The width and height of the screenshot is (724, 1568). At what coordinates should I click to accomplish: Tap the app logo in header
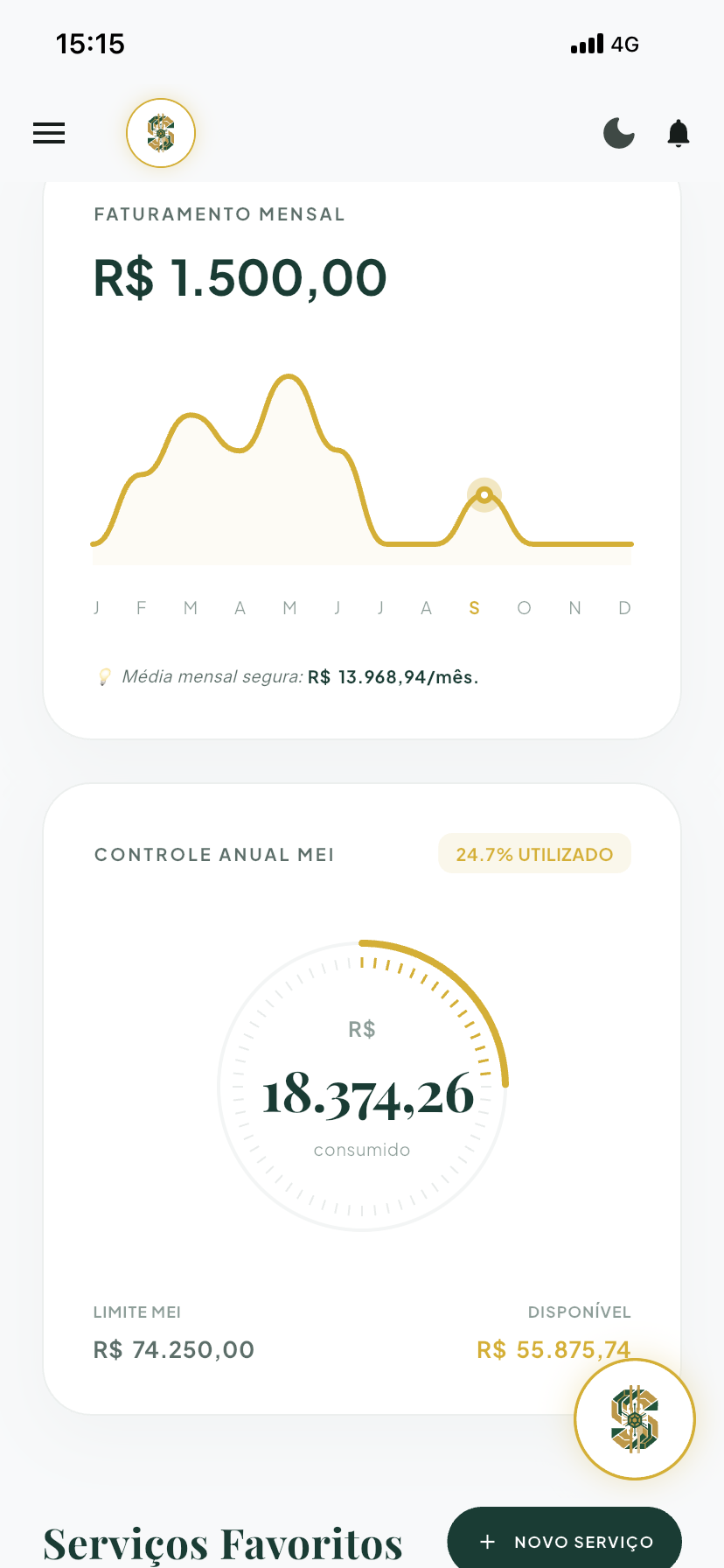161,133
